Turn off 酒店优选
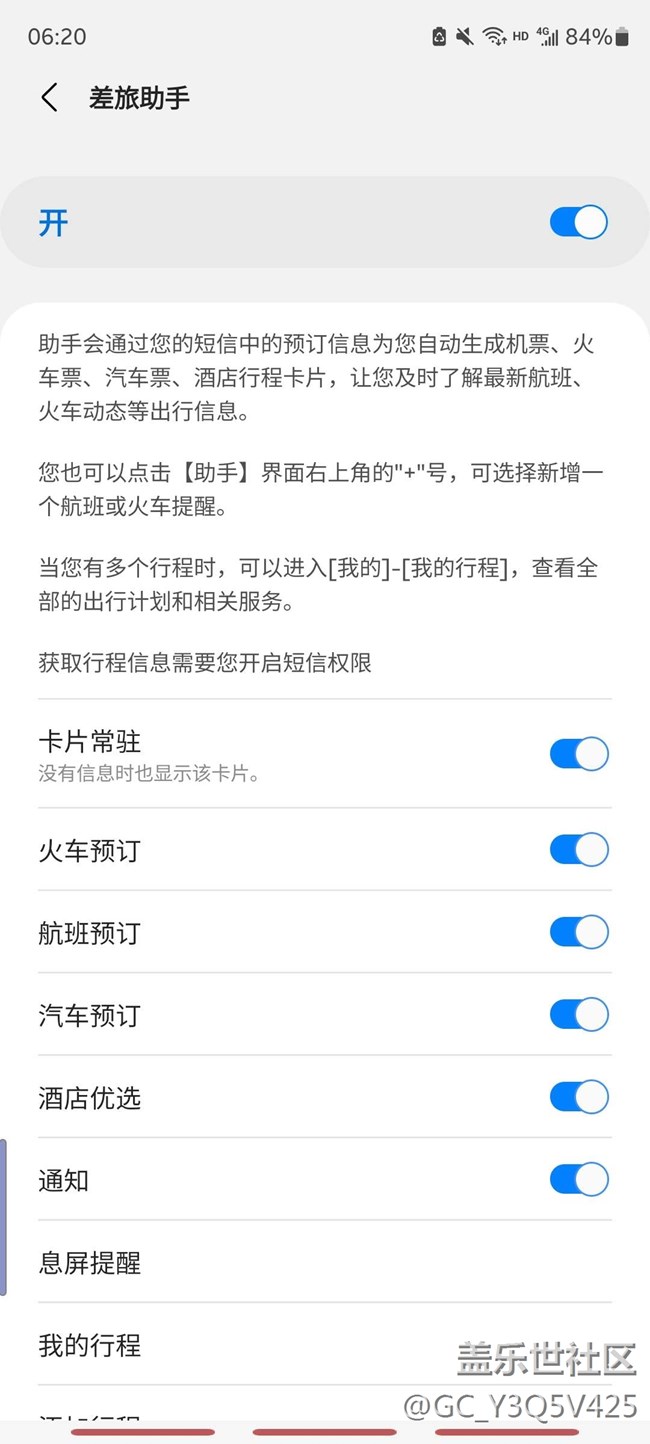The image size is (650, 1444). coord(578,1097)
